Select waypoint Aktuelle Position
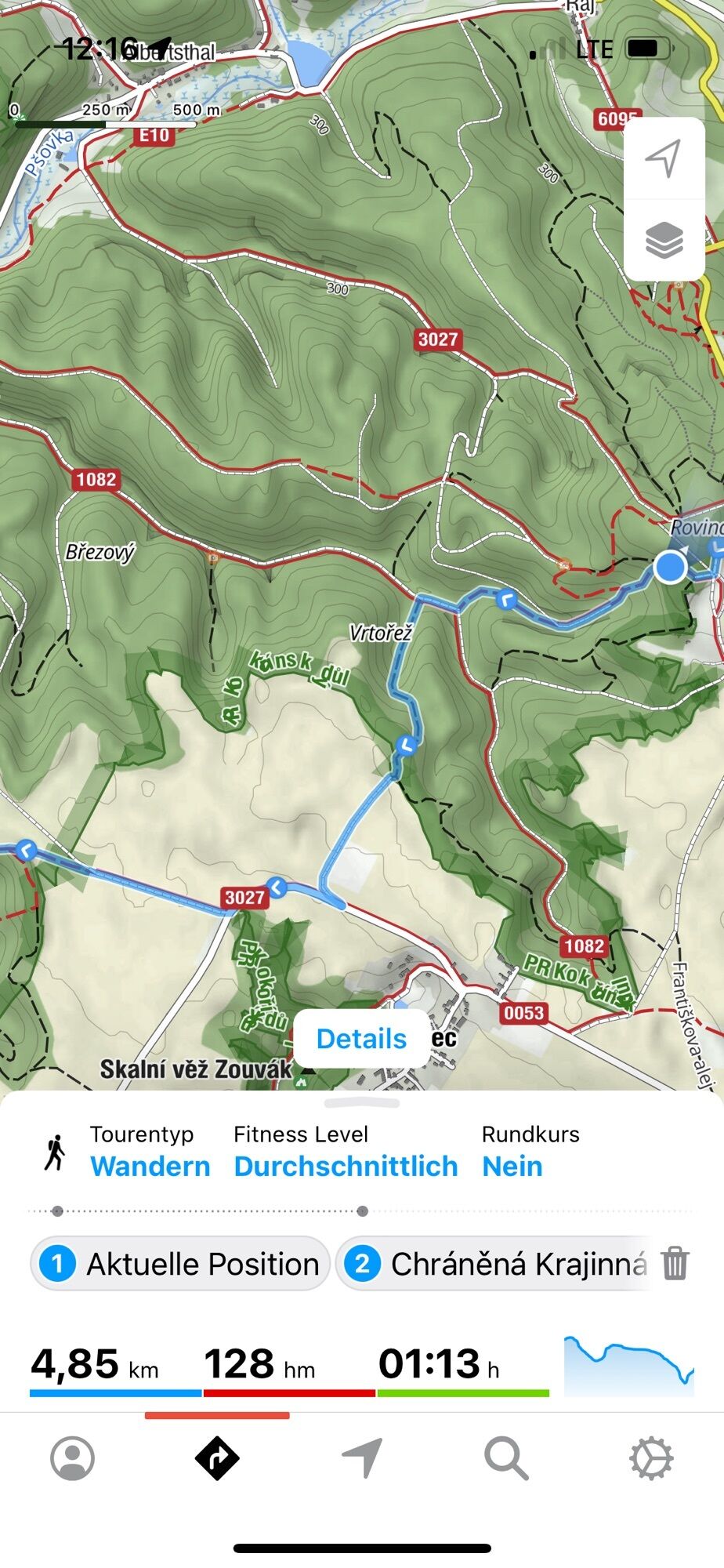The width and height of the screenshot is (724, 1568). [180, 1264]
